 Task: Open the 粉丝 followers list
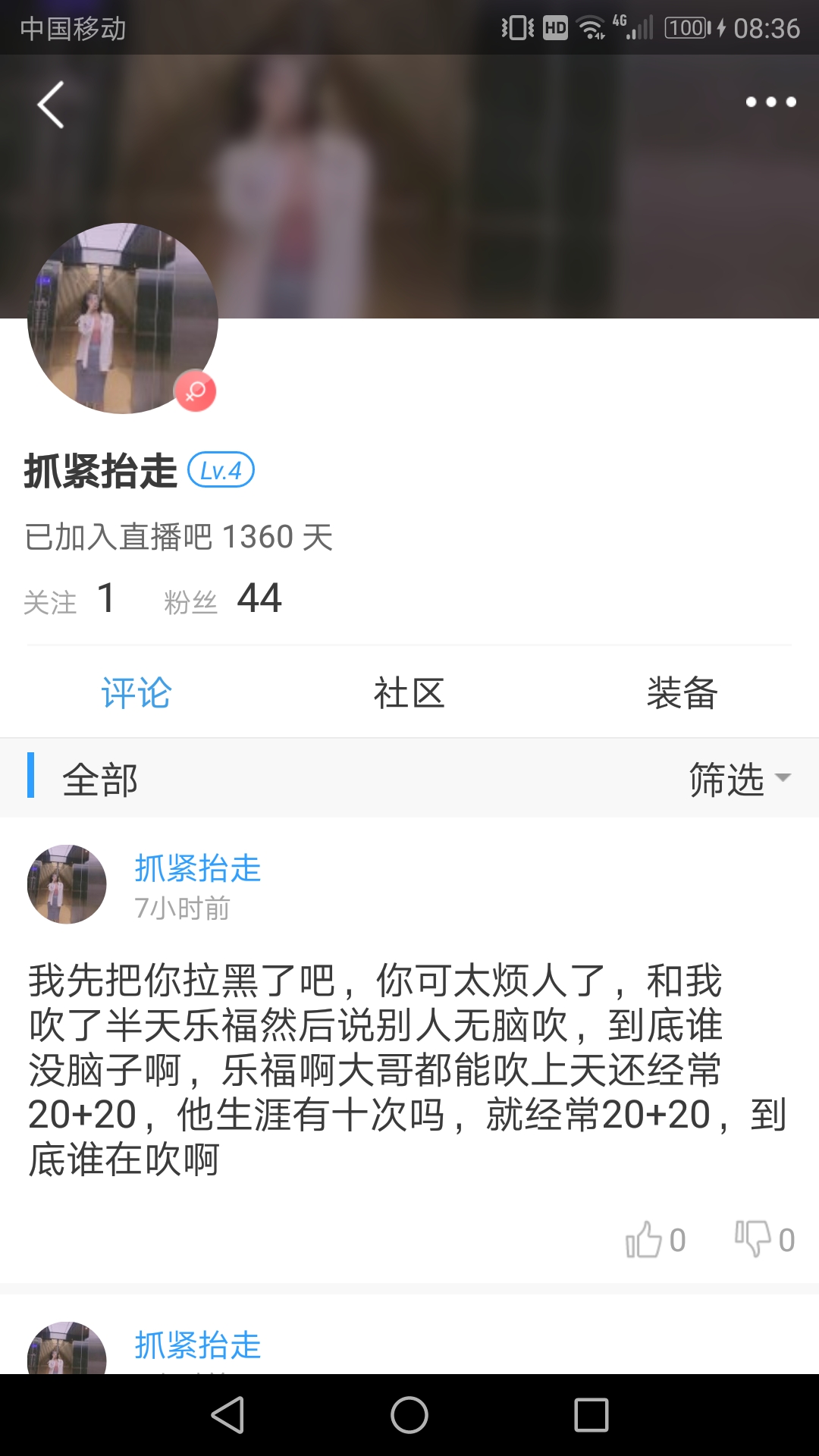[x=224, y=599]
